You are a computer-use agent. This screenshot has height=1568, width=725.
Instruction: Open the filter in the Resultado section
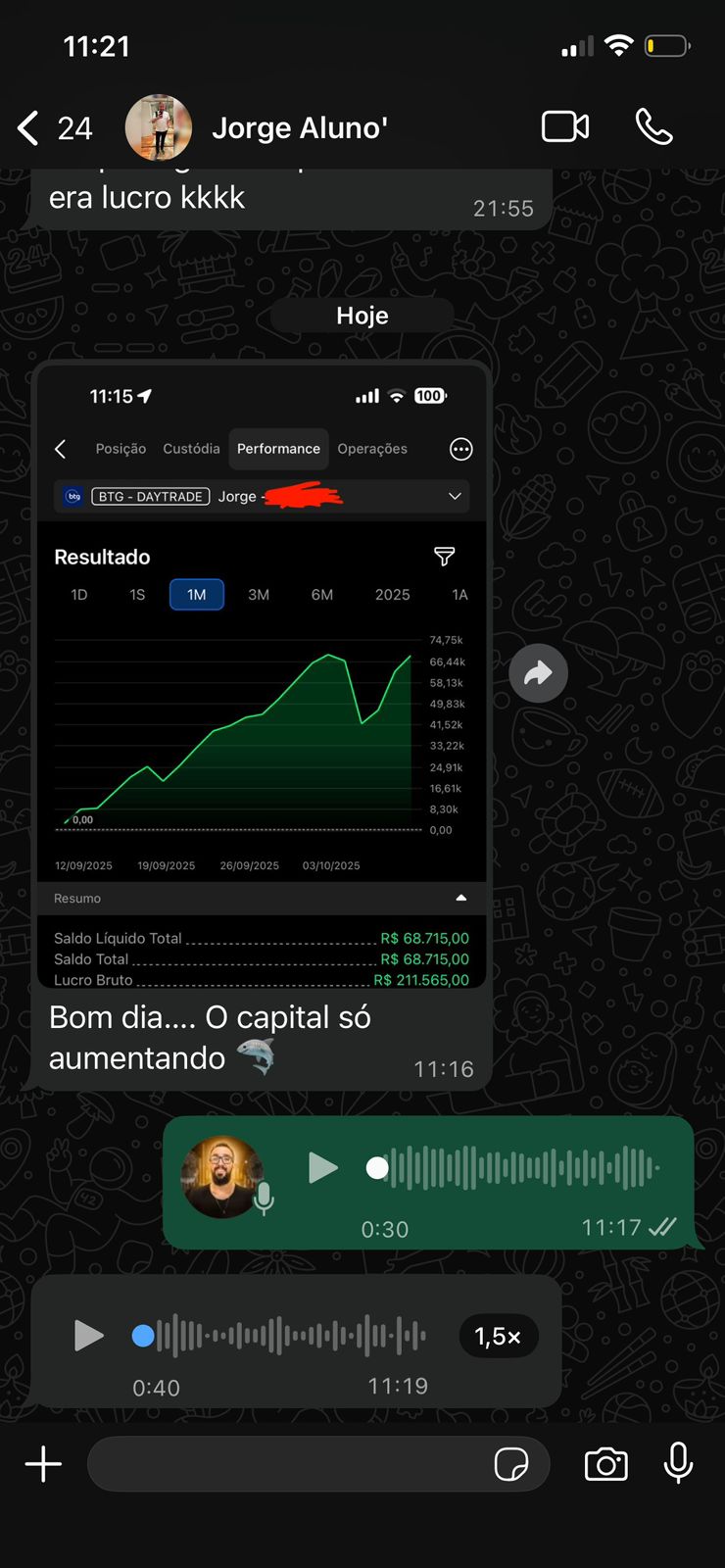(444, 557)
